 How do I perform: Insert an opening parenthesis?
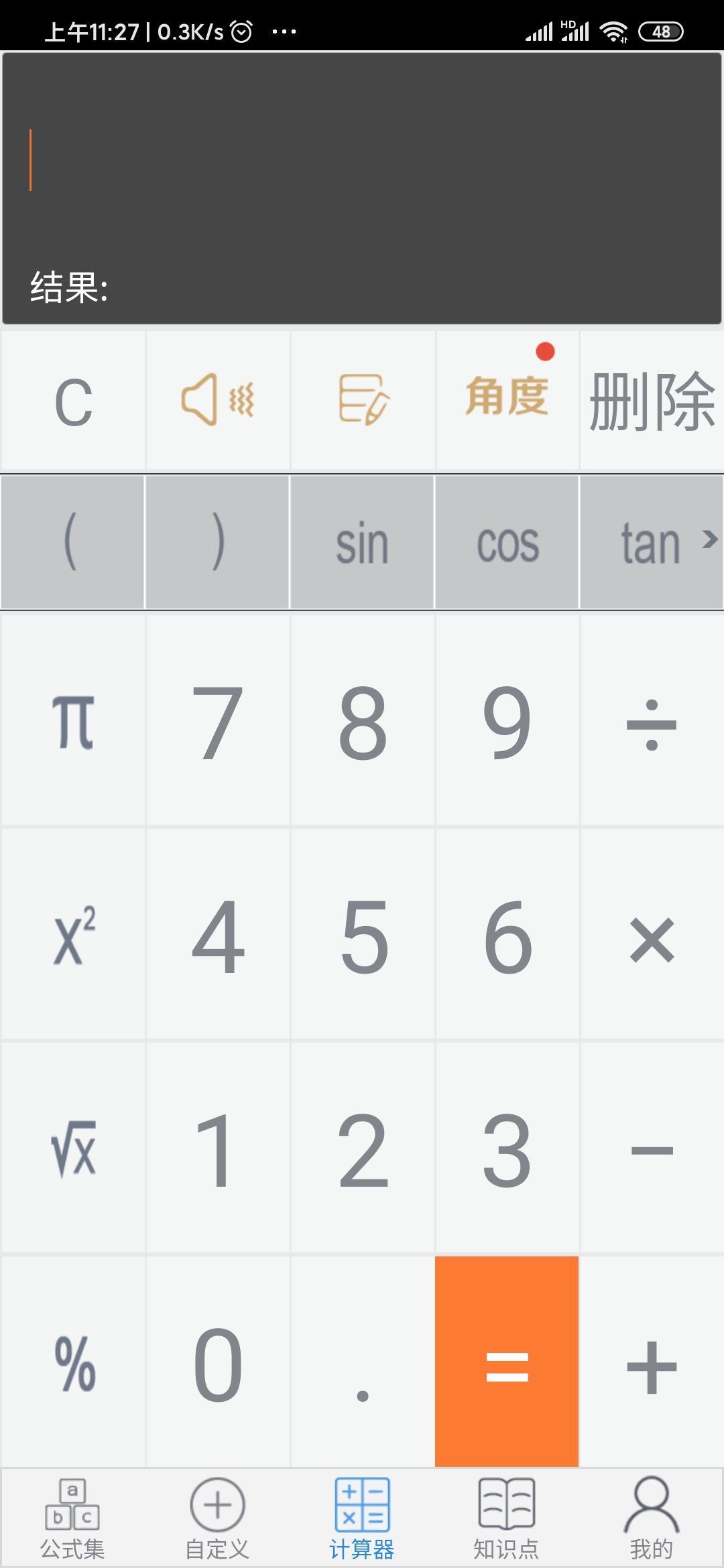[x=72, y=543]
